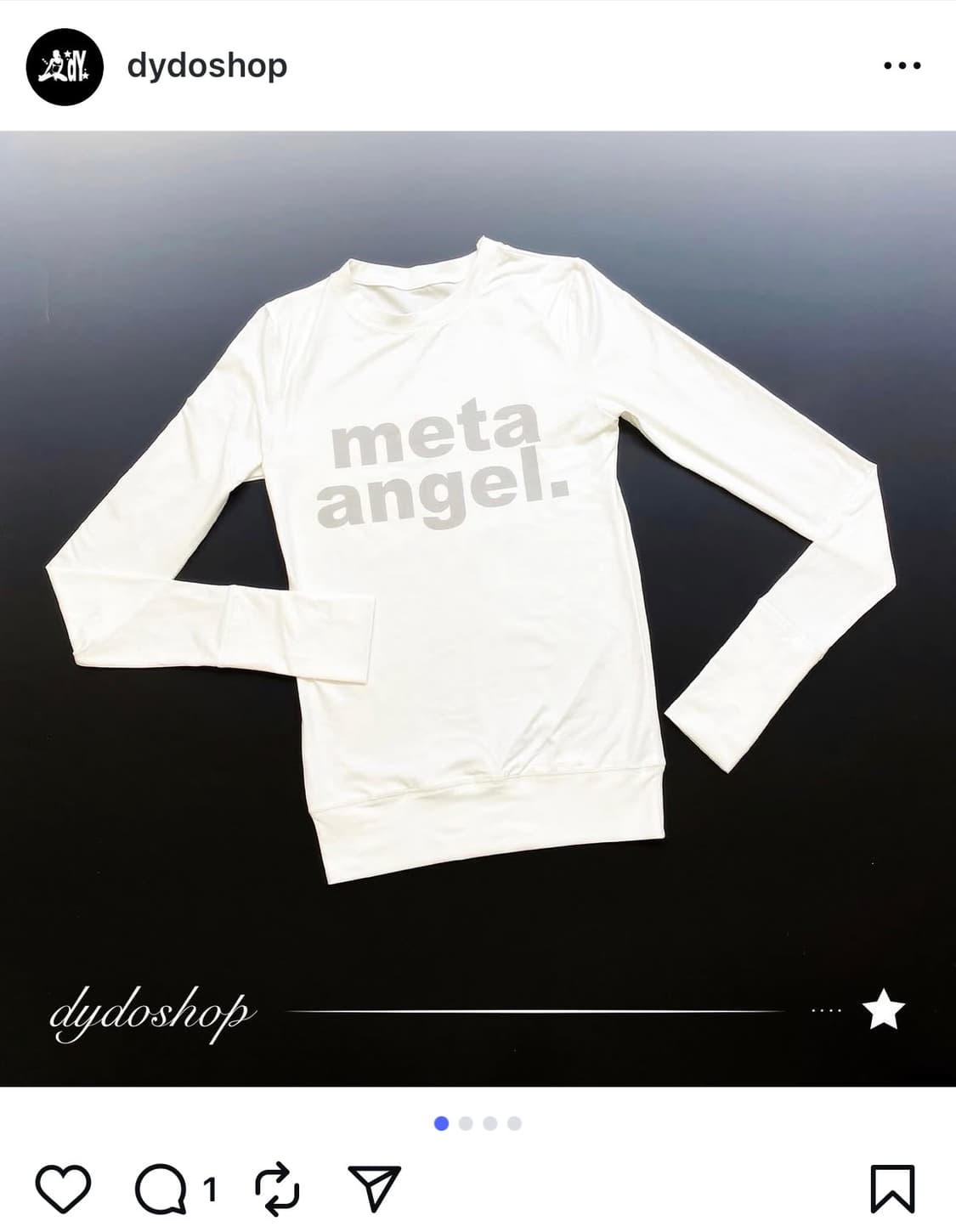Select the fourth carousel dot

(x=512, y=1124)
